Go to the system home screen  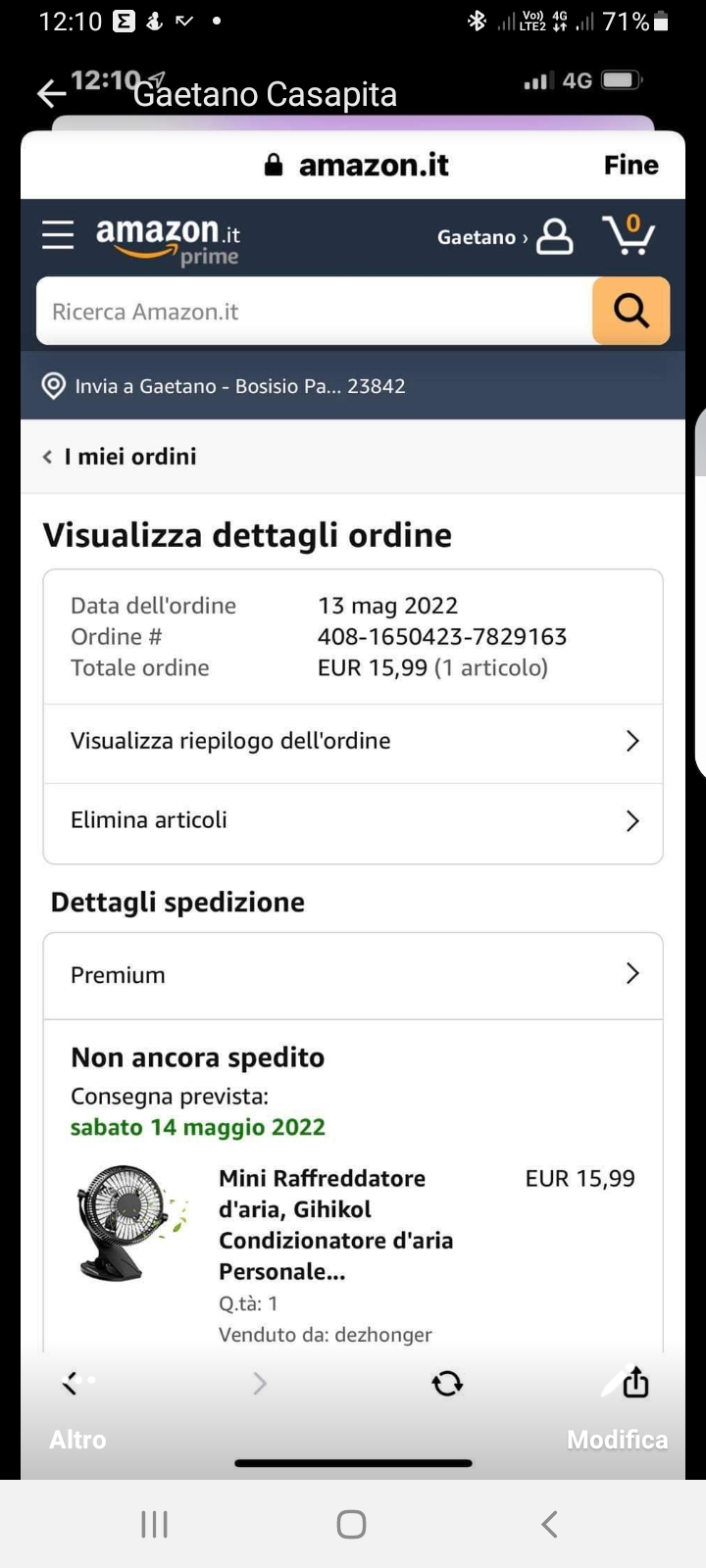pos(351,1524)
